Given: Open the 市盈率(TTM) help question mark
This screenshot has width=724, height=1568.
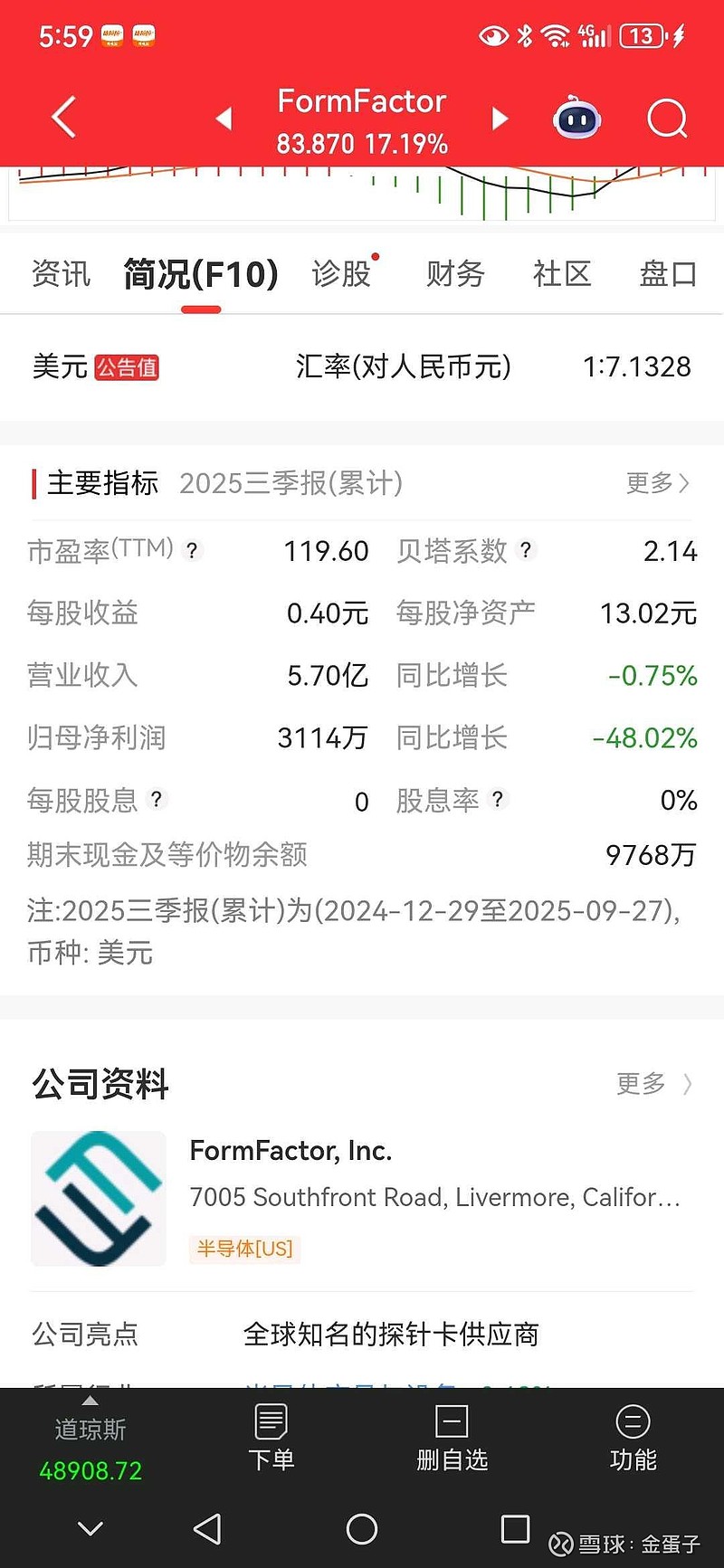Looking at the screenshot, I should [192, 550].
